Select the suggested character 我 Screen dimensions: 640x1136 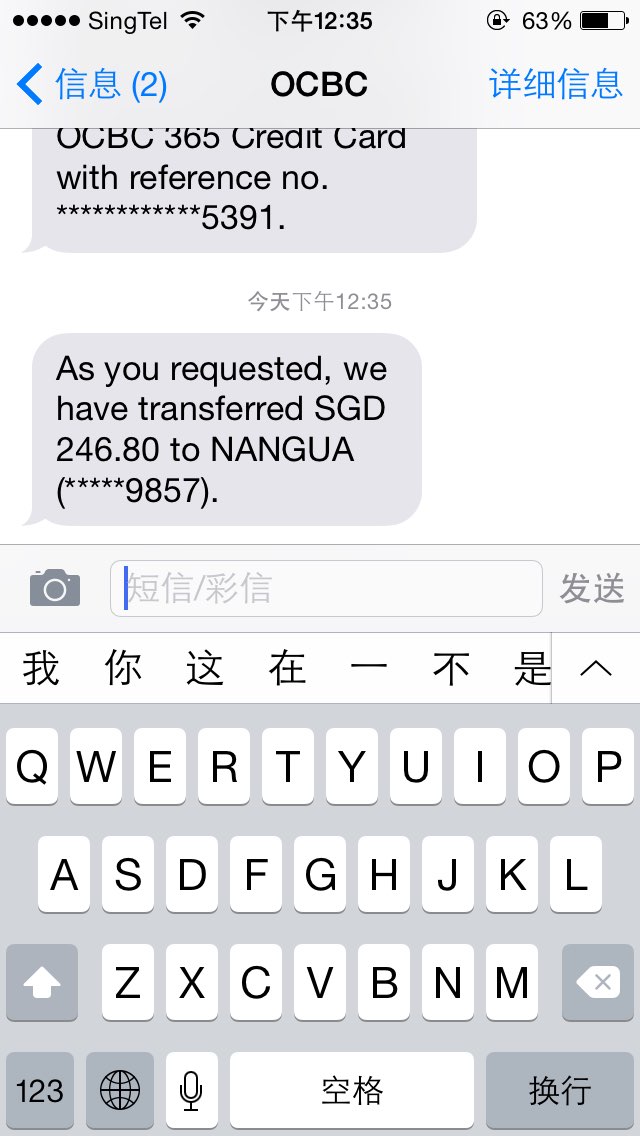(41, 668)
